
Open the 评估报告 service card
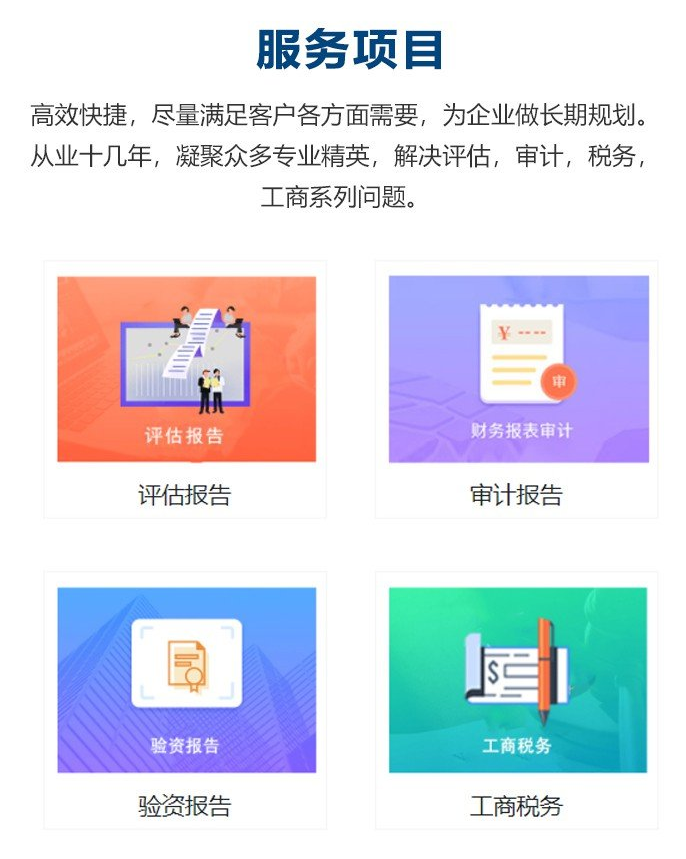pos(186,389)
